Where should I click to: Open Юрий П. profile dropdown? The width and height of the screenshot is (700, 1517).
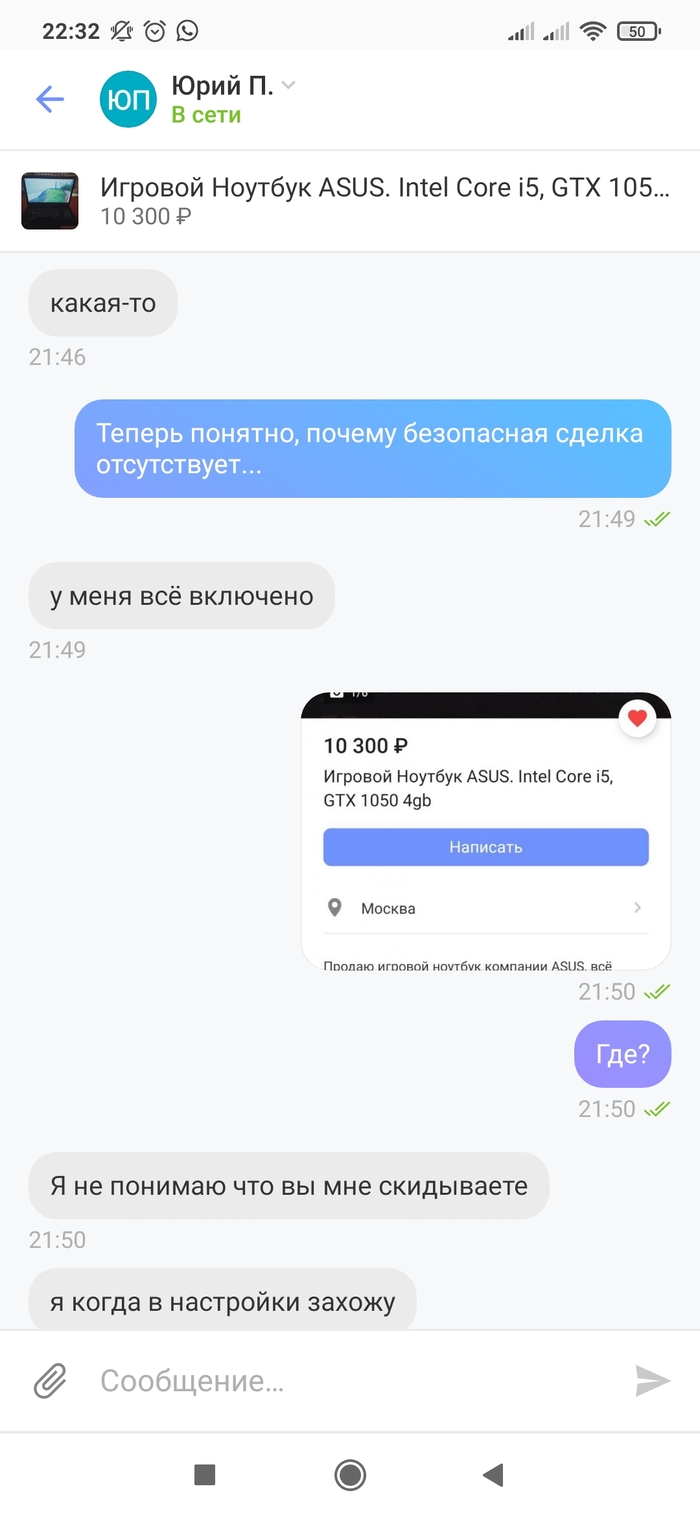(288, 86)
